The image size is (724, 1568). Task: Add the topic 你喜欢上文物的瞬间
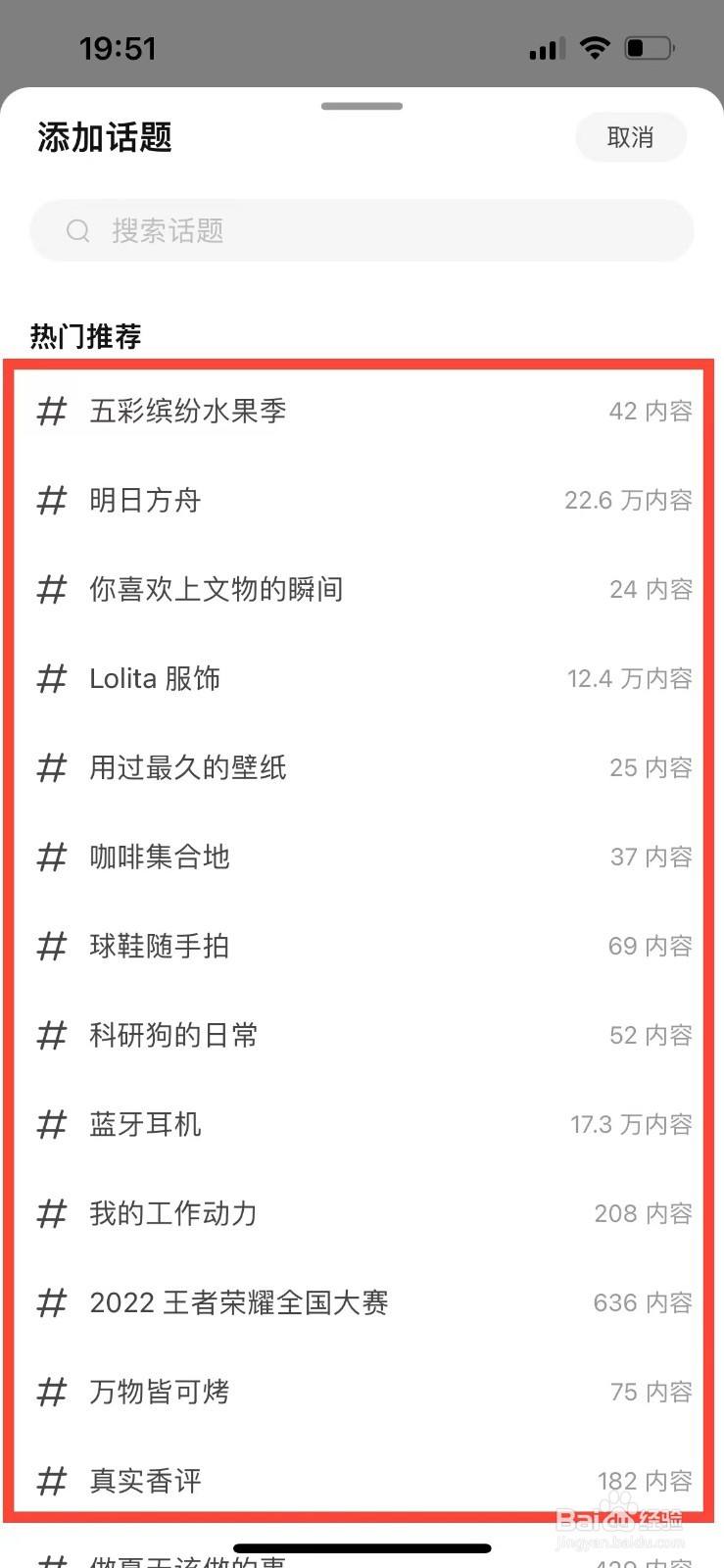tap(362, 589)
